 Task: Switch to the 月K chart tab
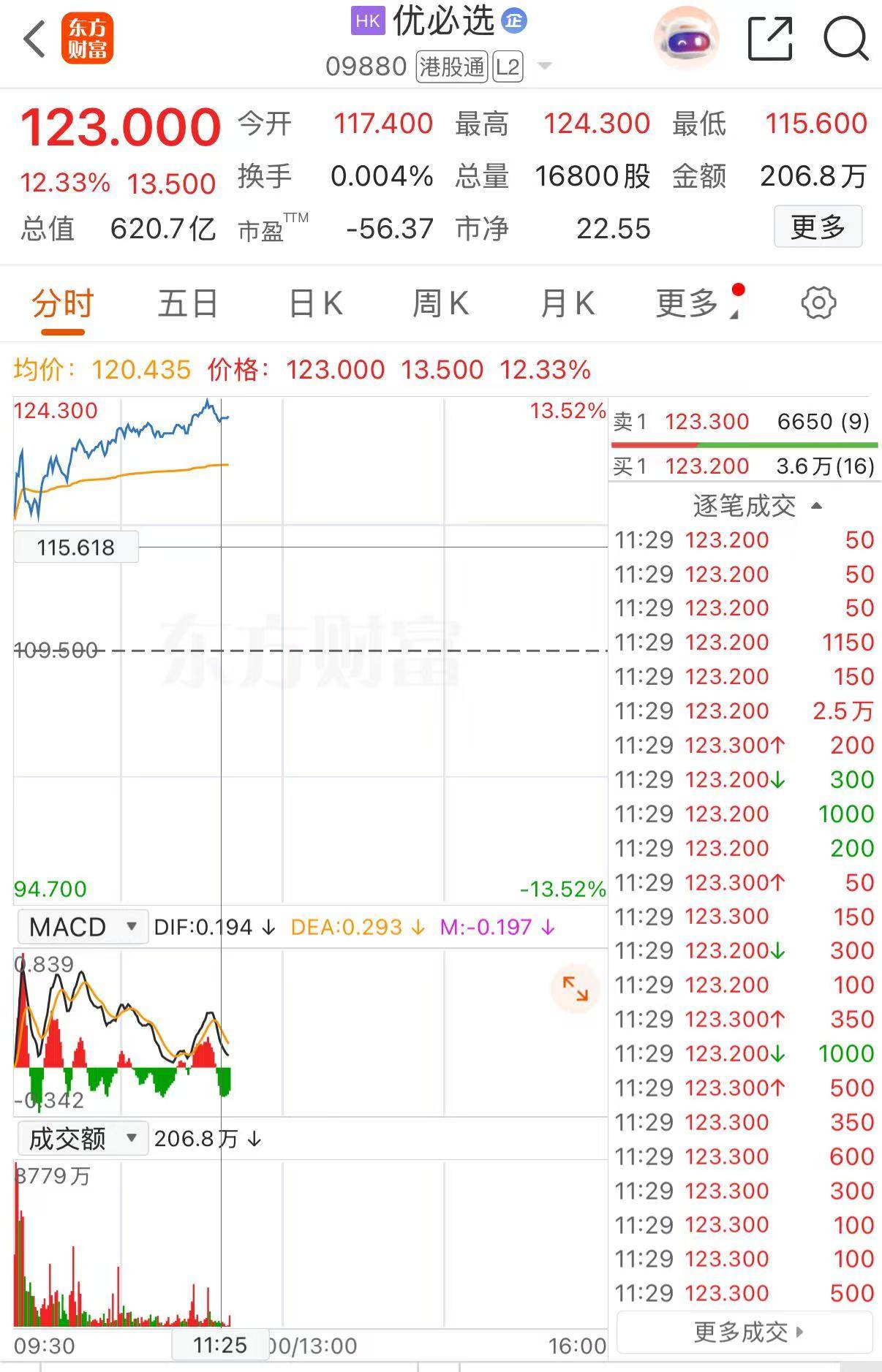pyautogui.click(x=568, y=303)
